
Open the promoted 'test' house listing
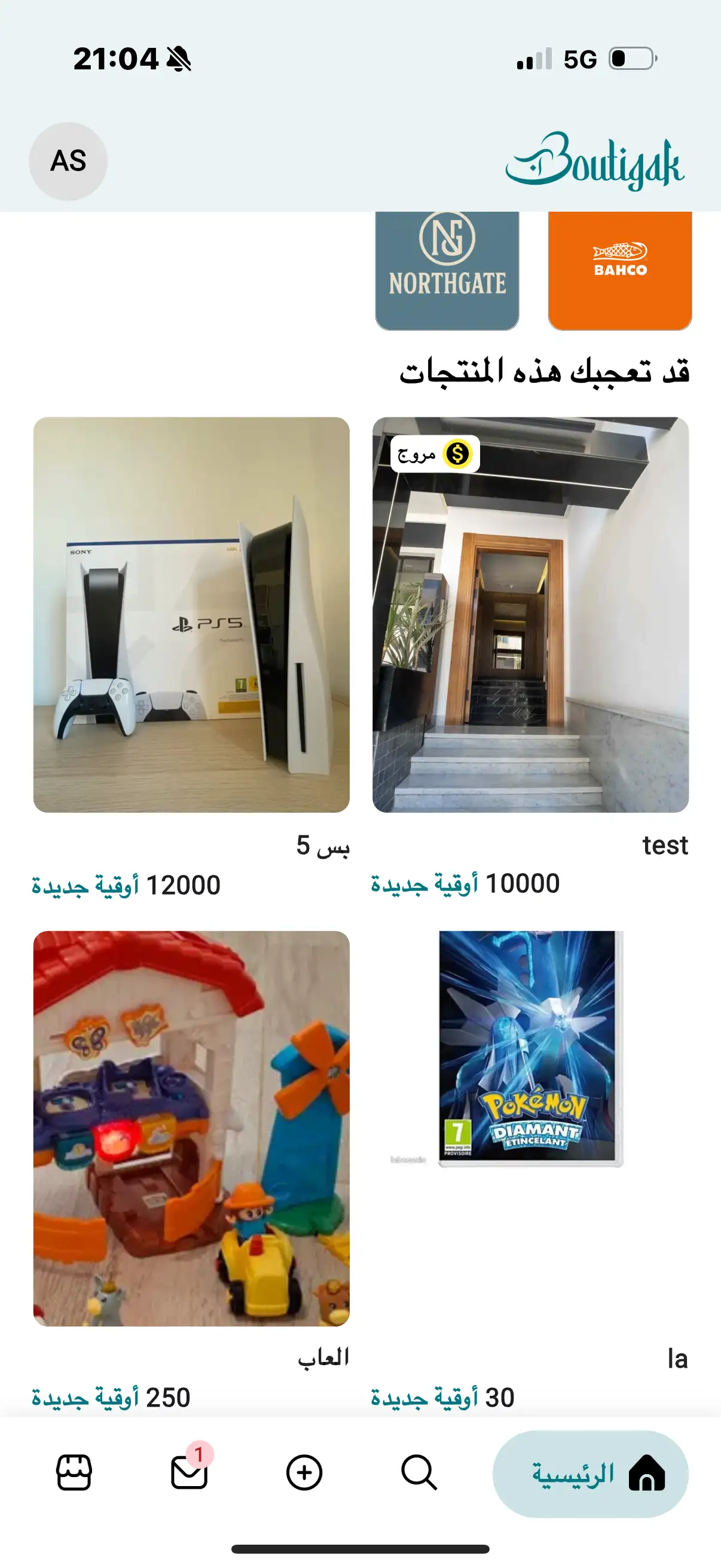[530, 614]
